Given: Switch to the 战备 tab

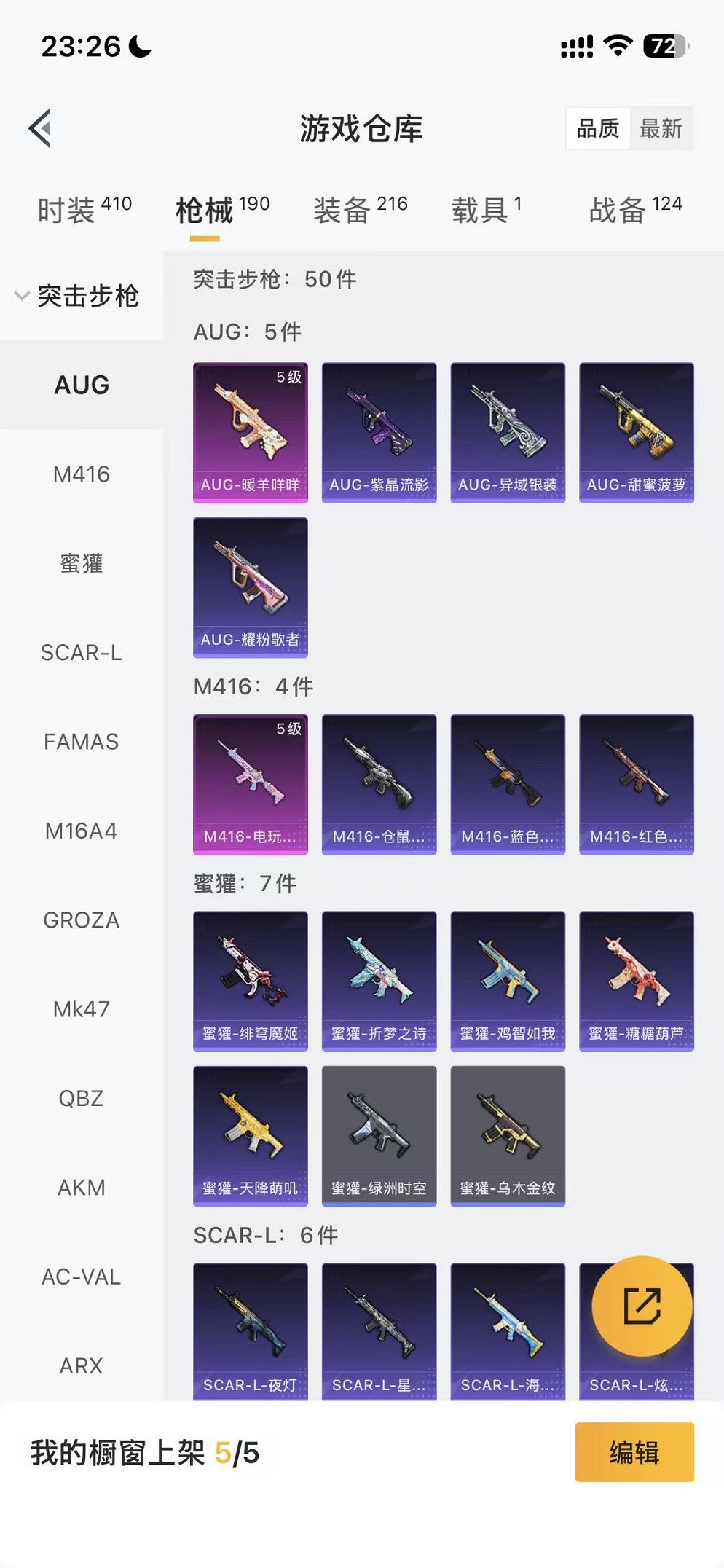Looking at the screenshot, I should click(635, 210).
